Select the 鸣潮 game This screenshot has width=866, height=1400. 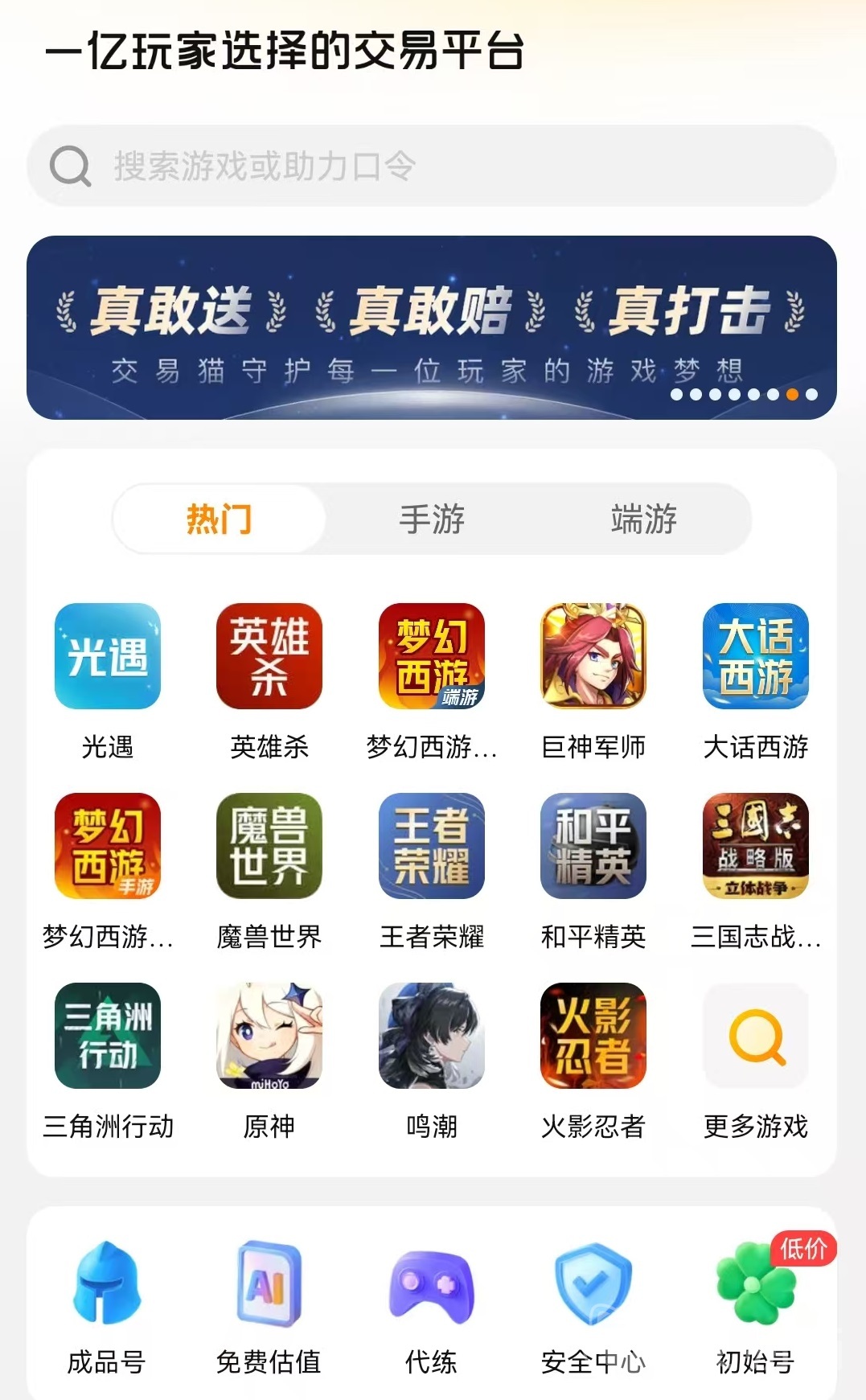tap(432, 1036)
